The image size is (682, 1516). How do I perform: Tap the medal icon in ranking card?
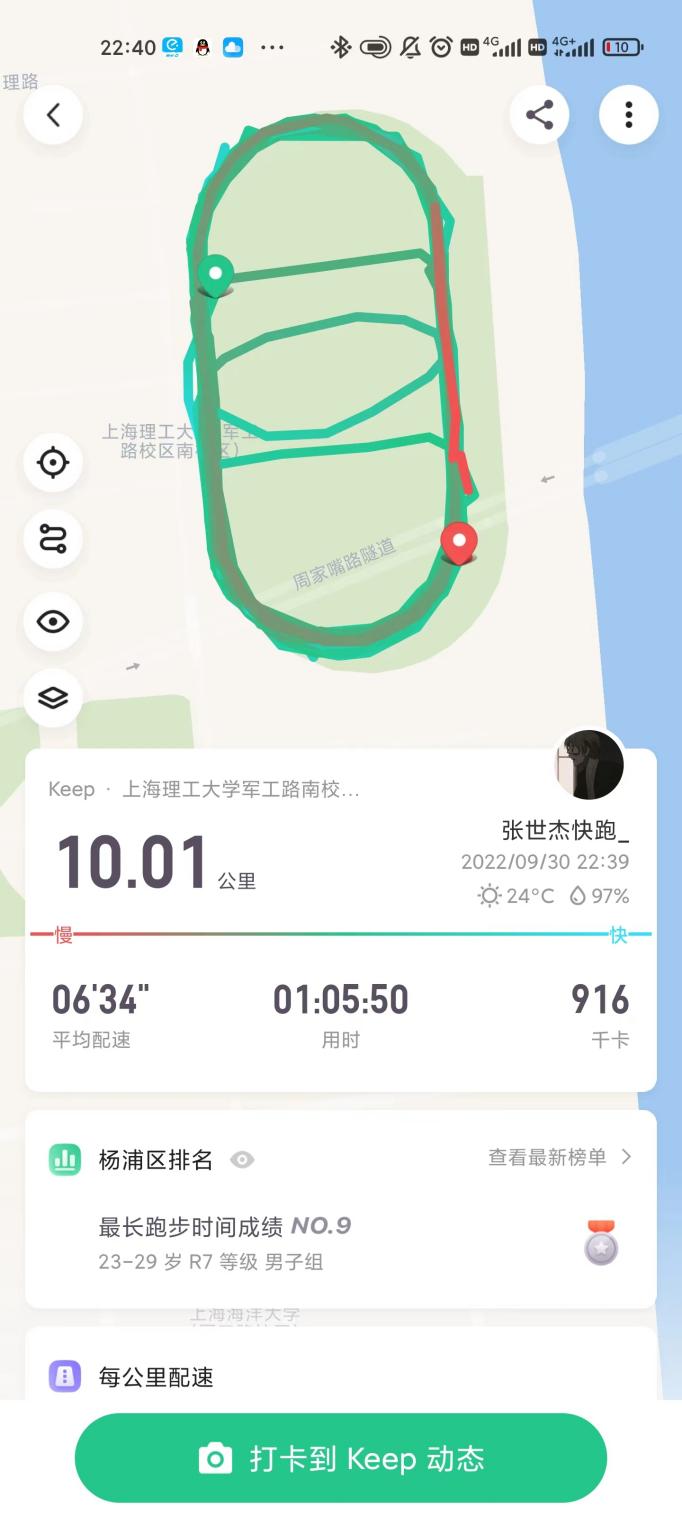coord(601,1243)
